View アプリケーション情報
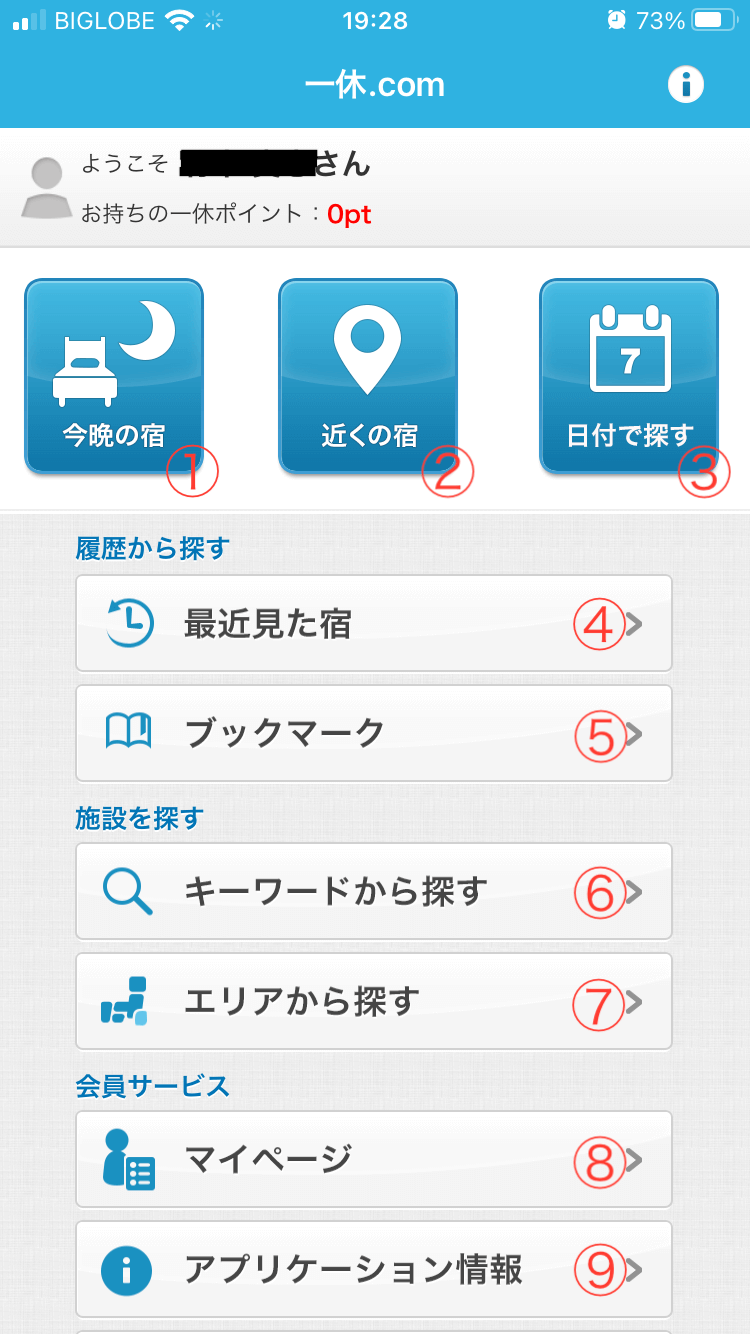 pyautogui.click(x=374, y=1269)
